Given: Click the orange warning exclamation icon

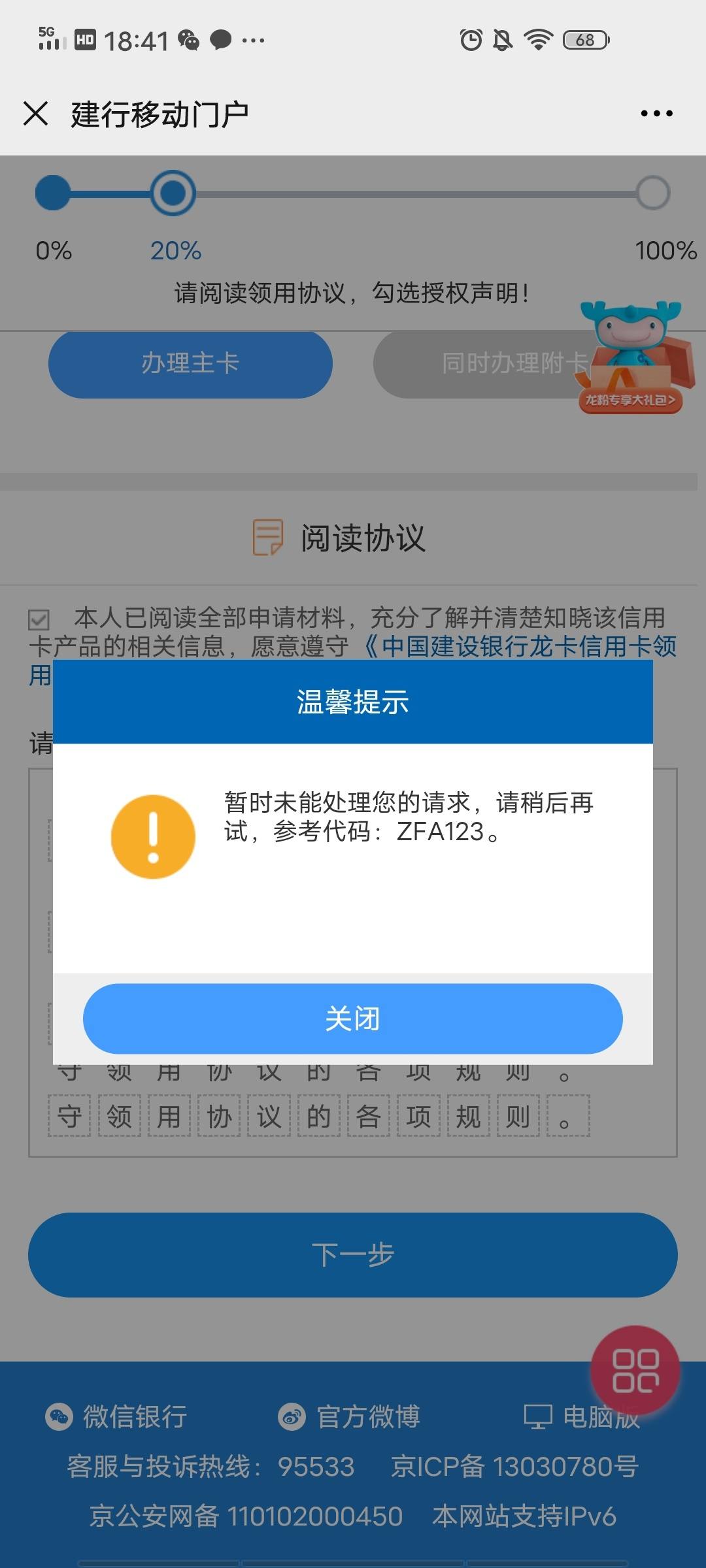Looking at the screenshot, I should click(153, 838).
